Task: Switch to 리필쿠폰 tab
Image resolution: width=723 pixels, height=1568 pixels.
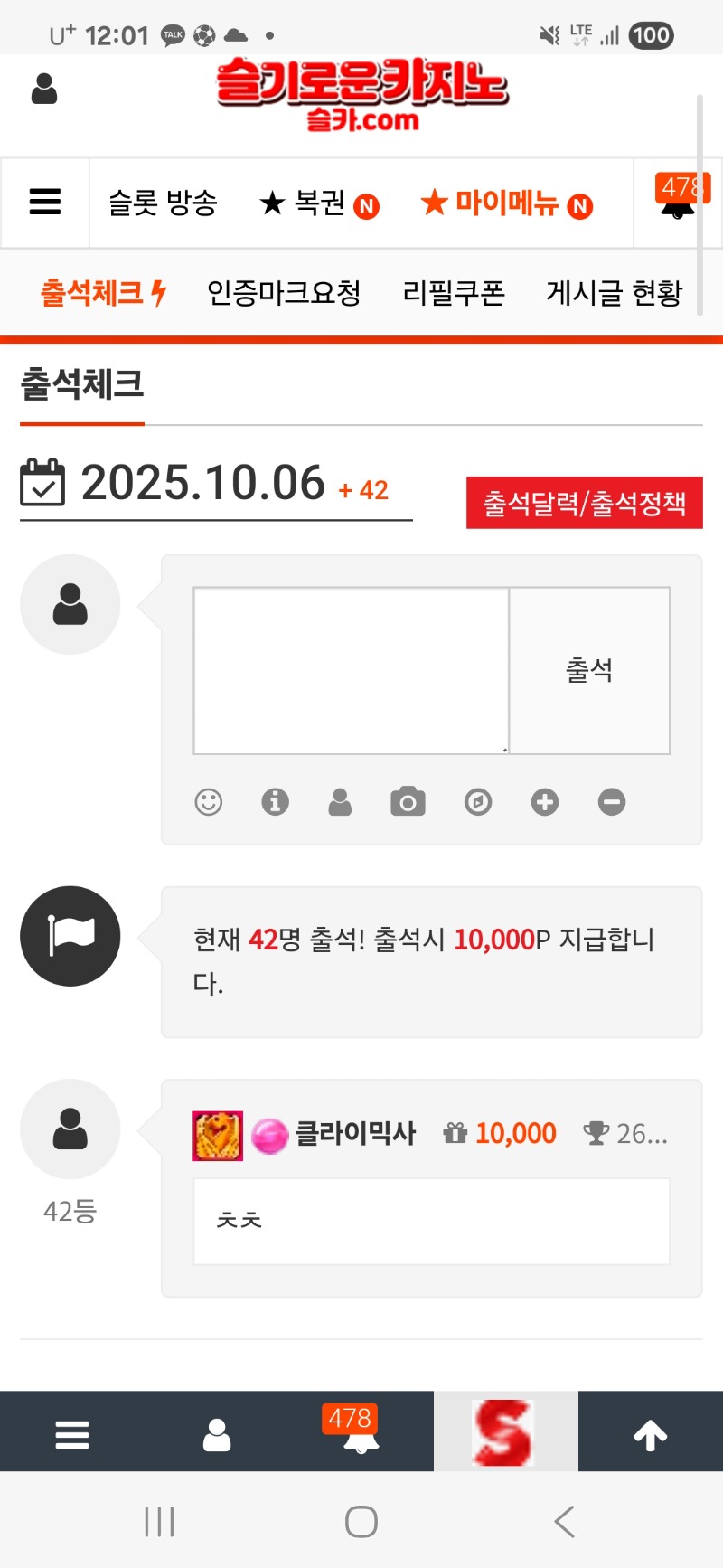Action: (x=454, y=293)
